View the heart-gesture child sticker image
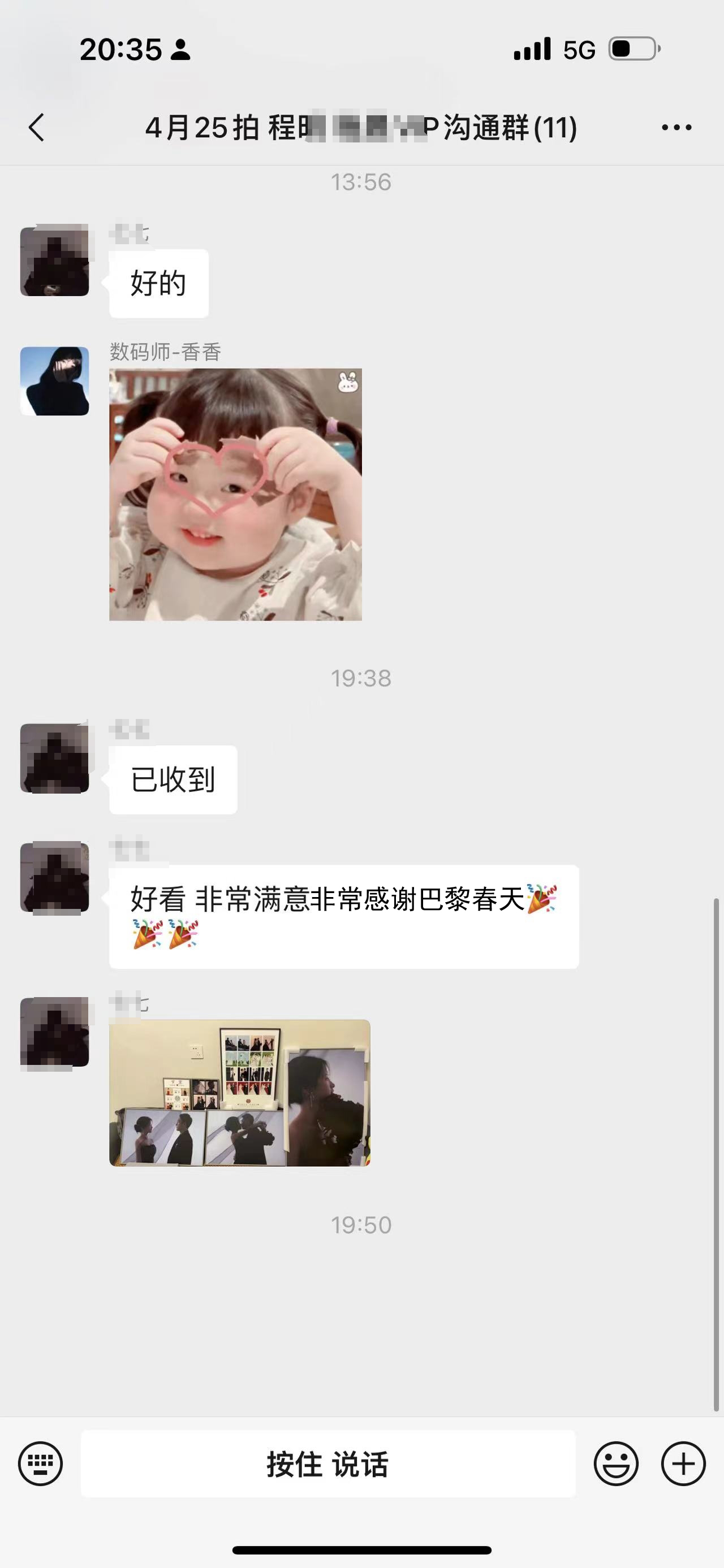 click(236, 494)
